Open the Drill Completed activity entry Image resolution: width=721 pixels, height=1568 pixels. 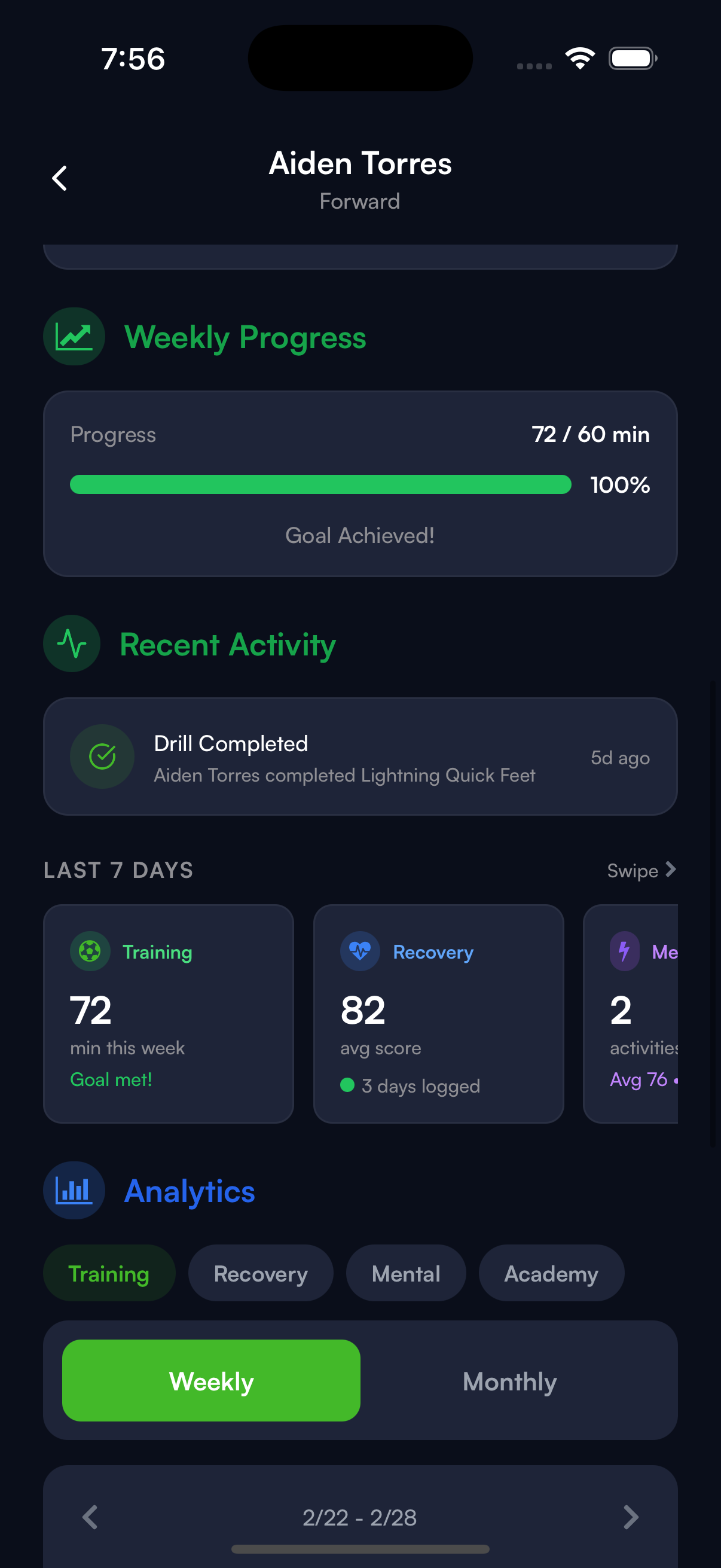point(359,756)
